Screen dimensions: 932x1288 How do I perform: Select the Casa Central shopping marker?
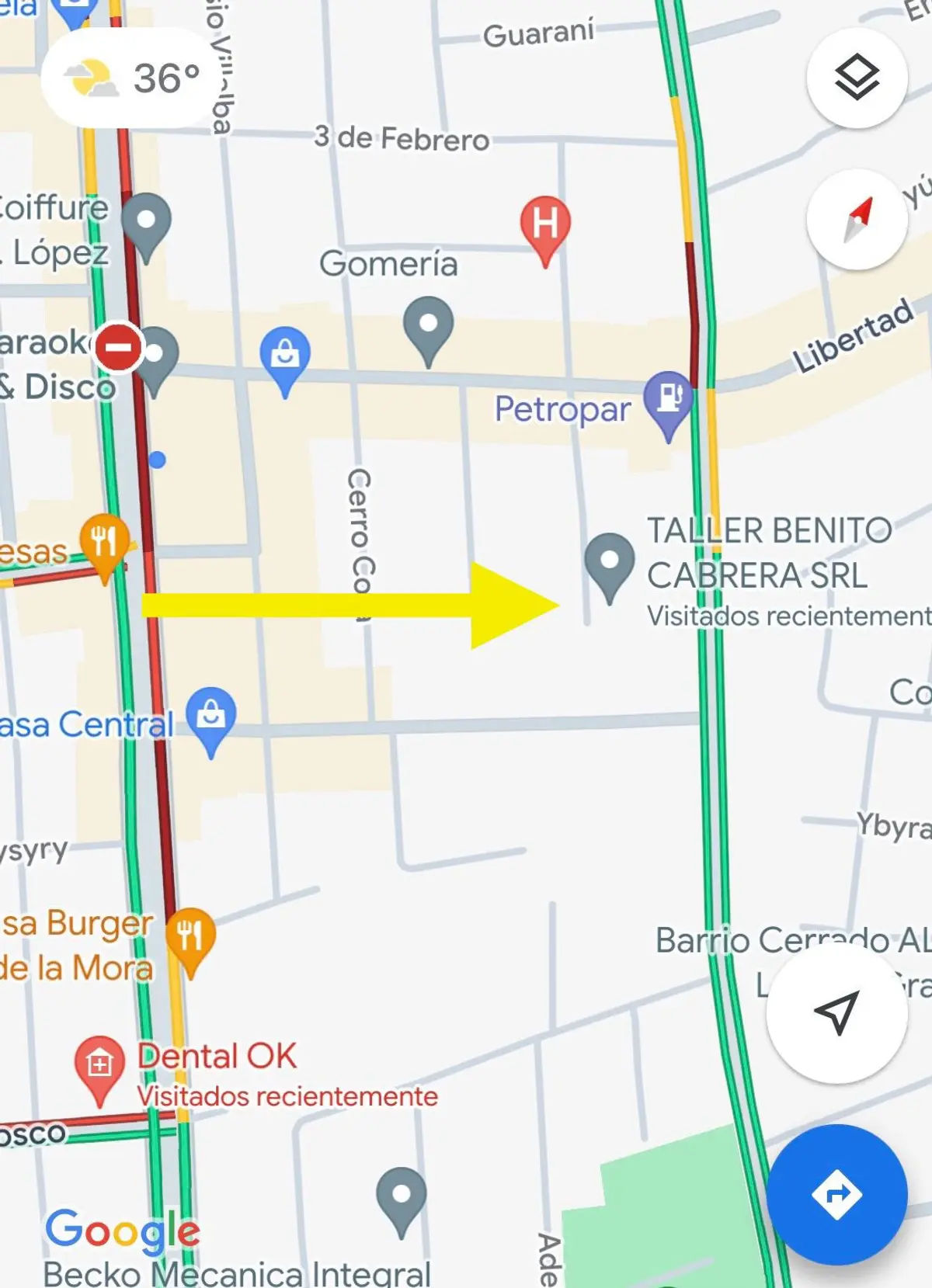(210, 717)
